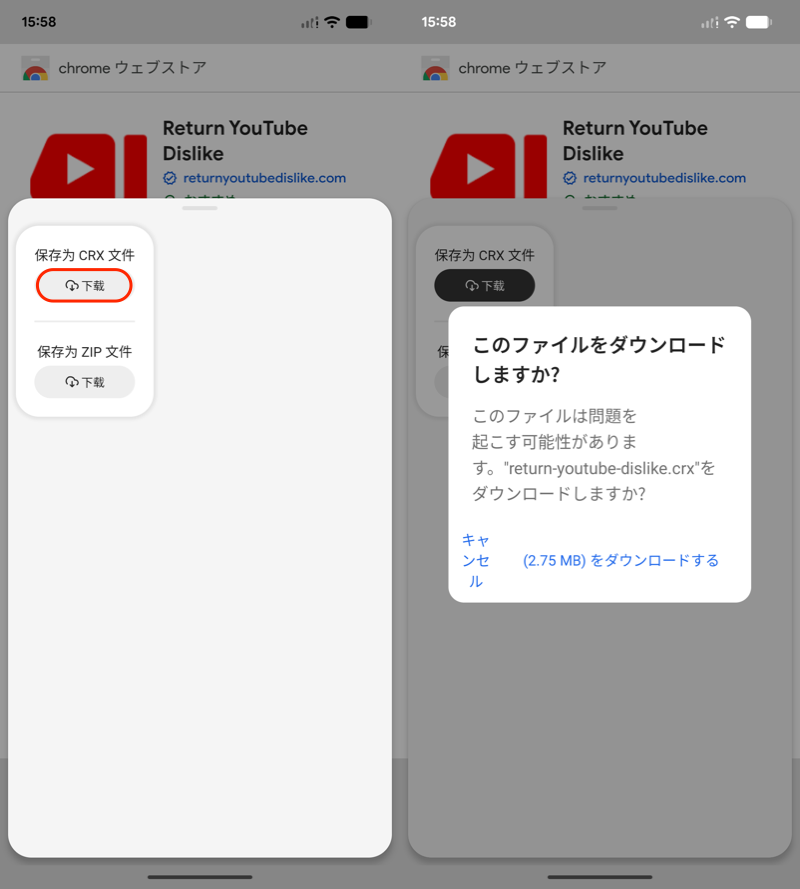Cancel the download dialog with キャンセル
Viewport: 800px width, 889px height.
pos(475,560)
